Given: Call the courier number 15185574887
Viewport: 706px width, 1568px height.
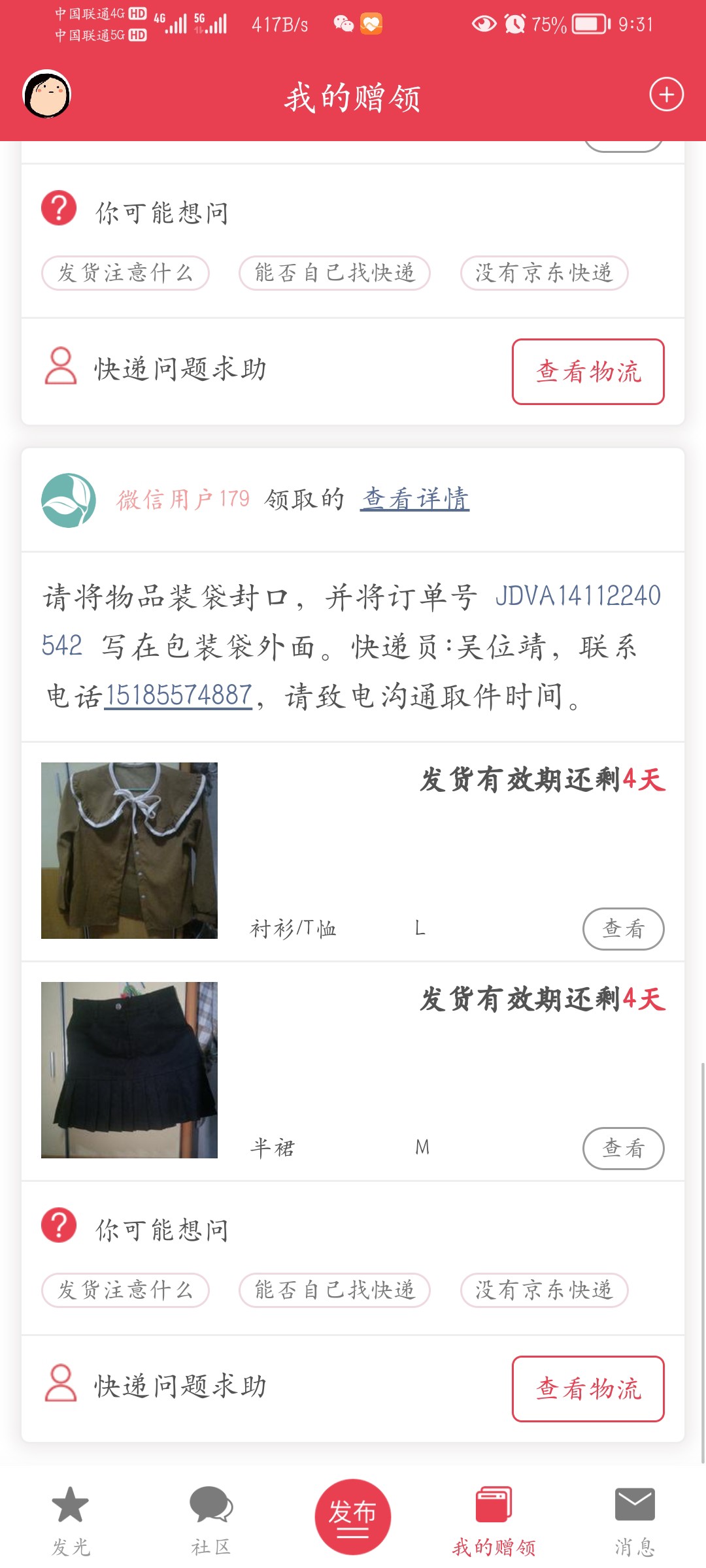Looking at the screenshot, I should pos(178,695).
